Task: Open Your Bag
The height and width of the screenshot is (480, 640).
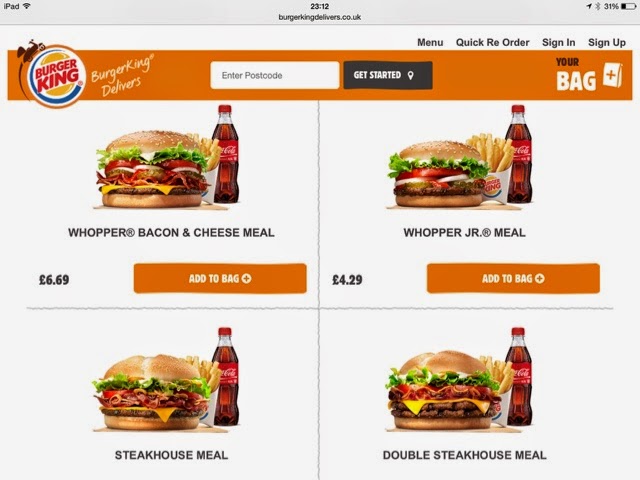Action: click(x=589, y=74)
